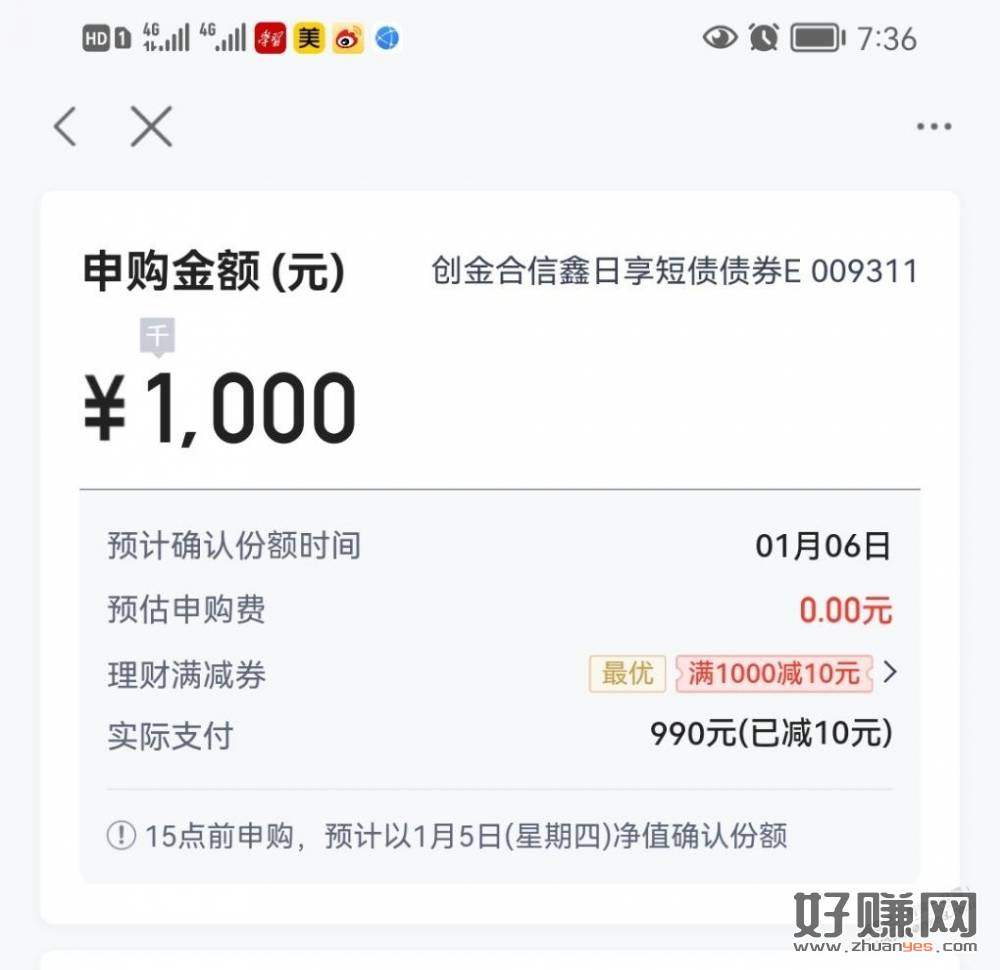Open the three-dot overflow menu
This screenshot has width=1000, height=970.
[933, 127]
